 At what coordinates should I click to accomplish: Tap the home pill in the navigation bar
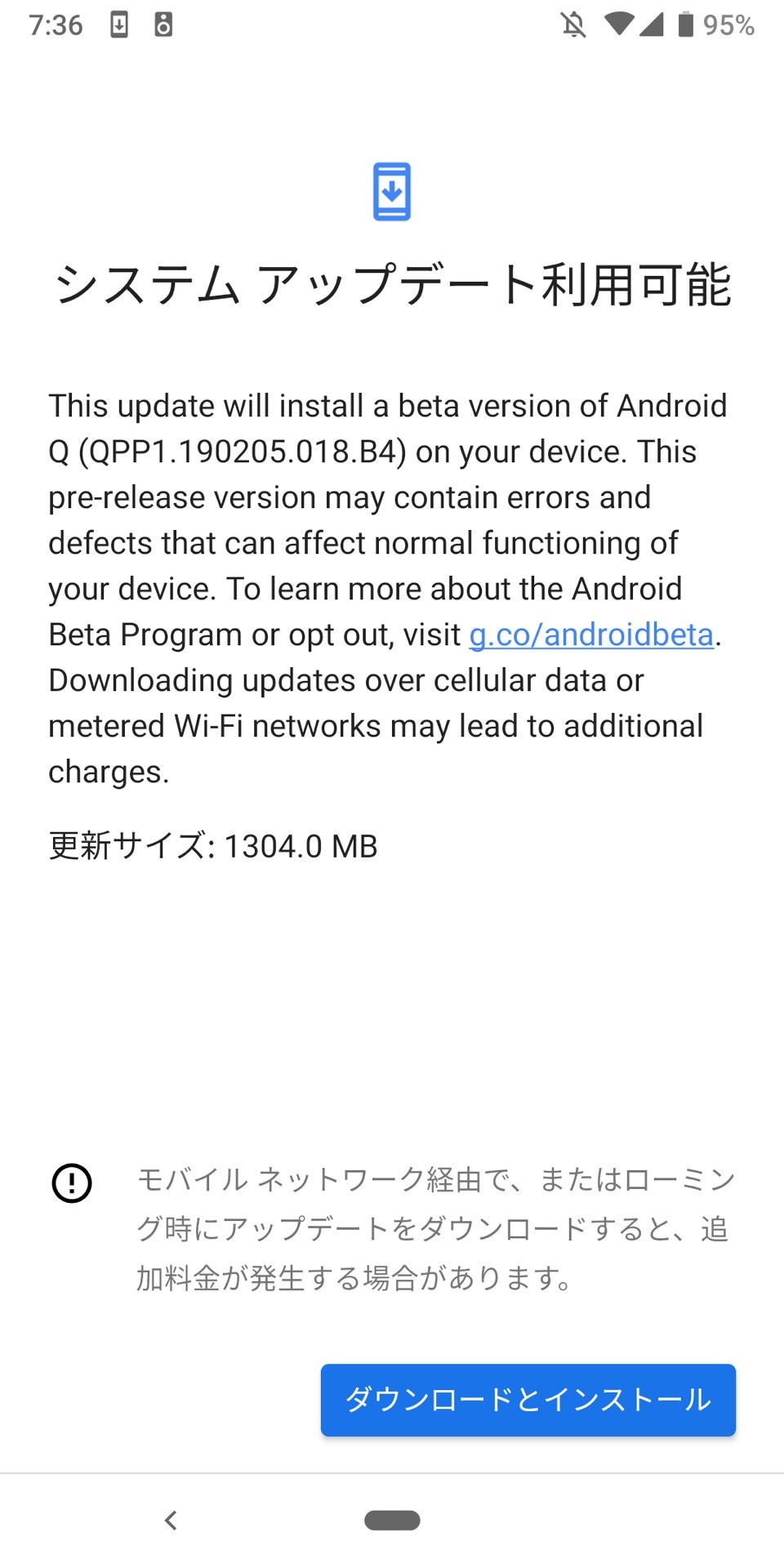coord(392,1520)
